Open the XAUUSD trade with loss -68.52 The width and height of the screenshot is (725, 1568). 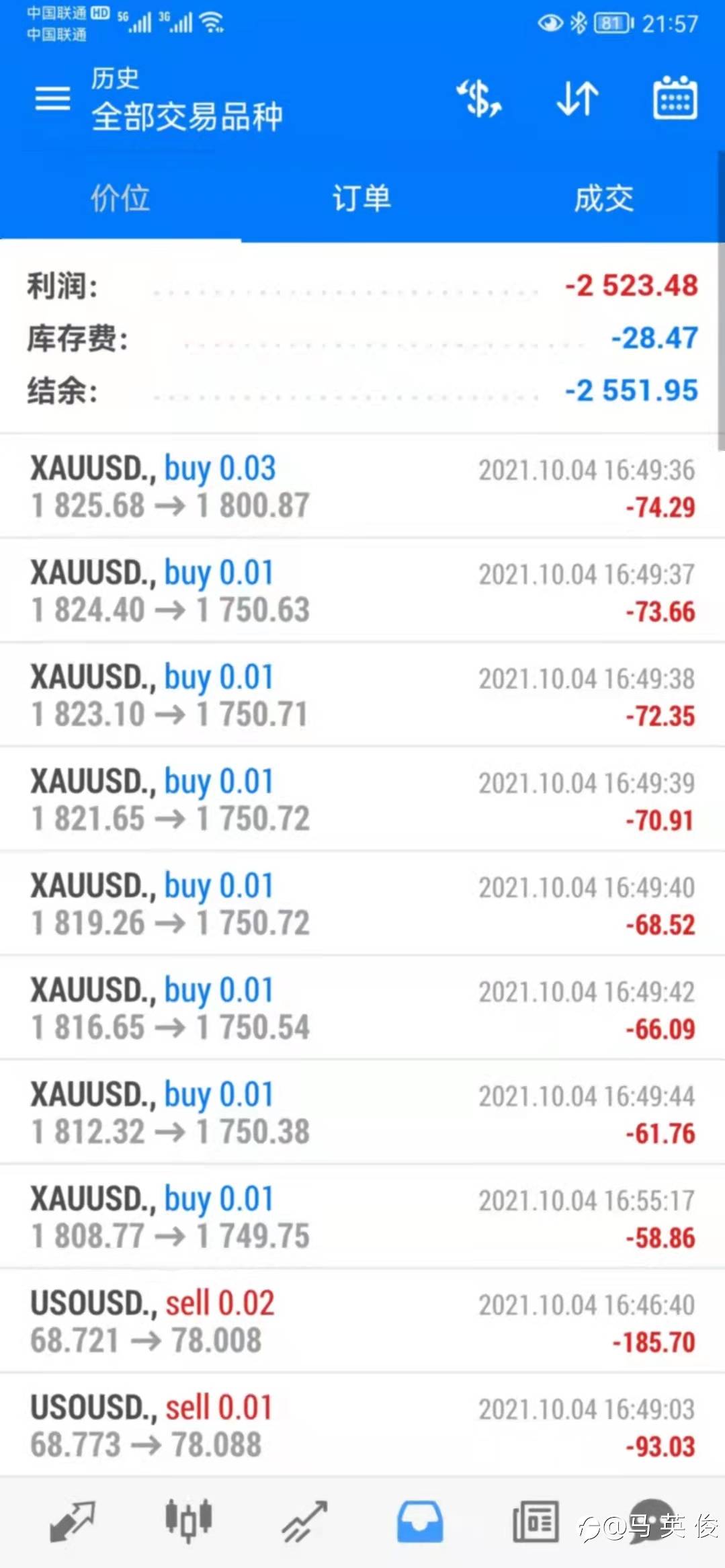(361, 904)
